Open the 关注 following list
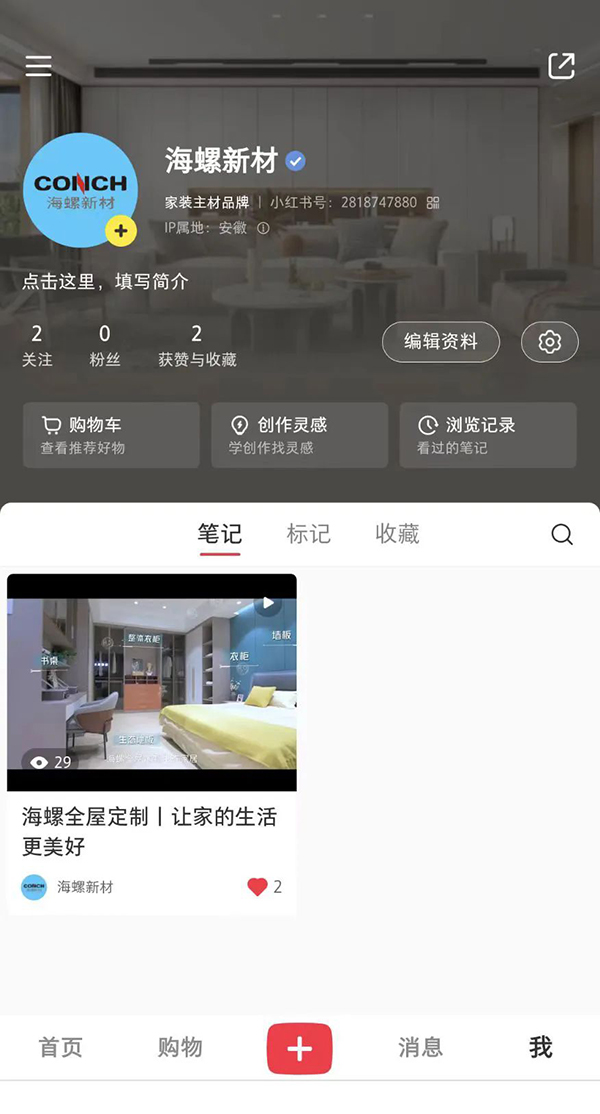The image size is (600, 1114). [37, 345]
